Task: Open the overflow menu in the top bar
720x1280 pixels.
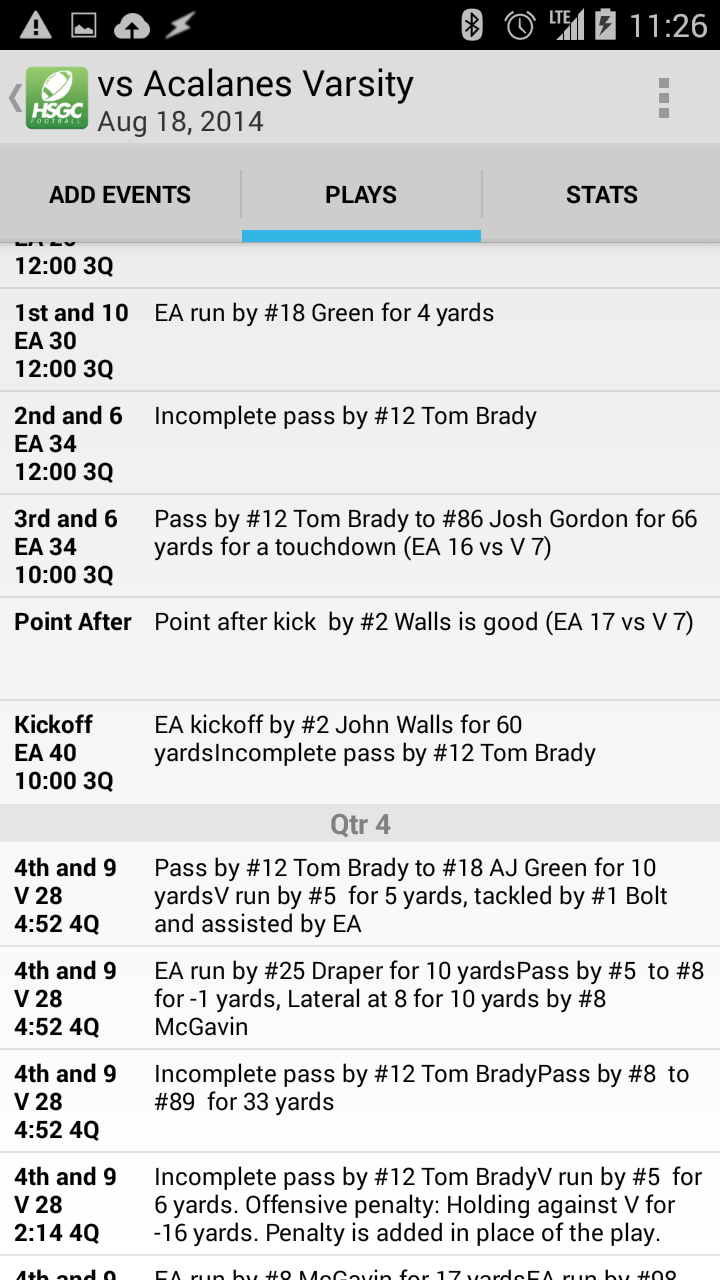Action: click(662, 97)
